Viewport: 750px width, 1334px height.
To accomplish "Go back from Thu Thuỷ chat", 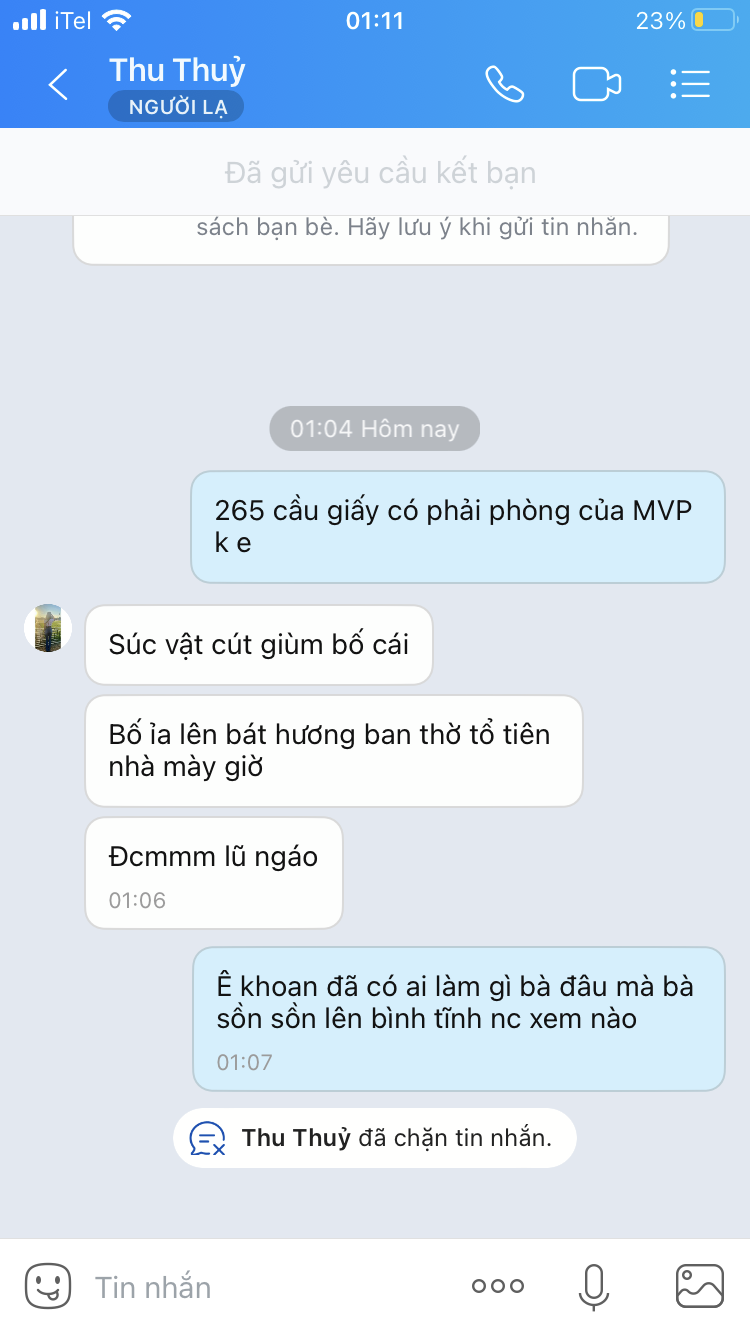I will coord(58,85).
